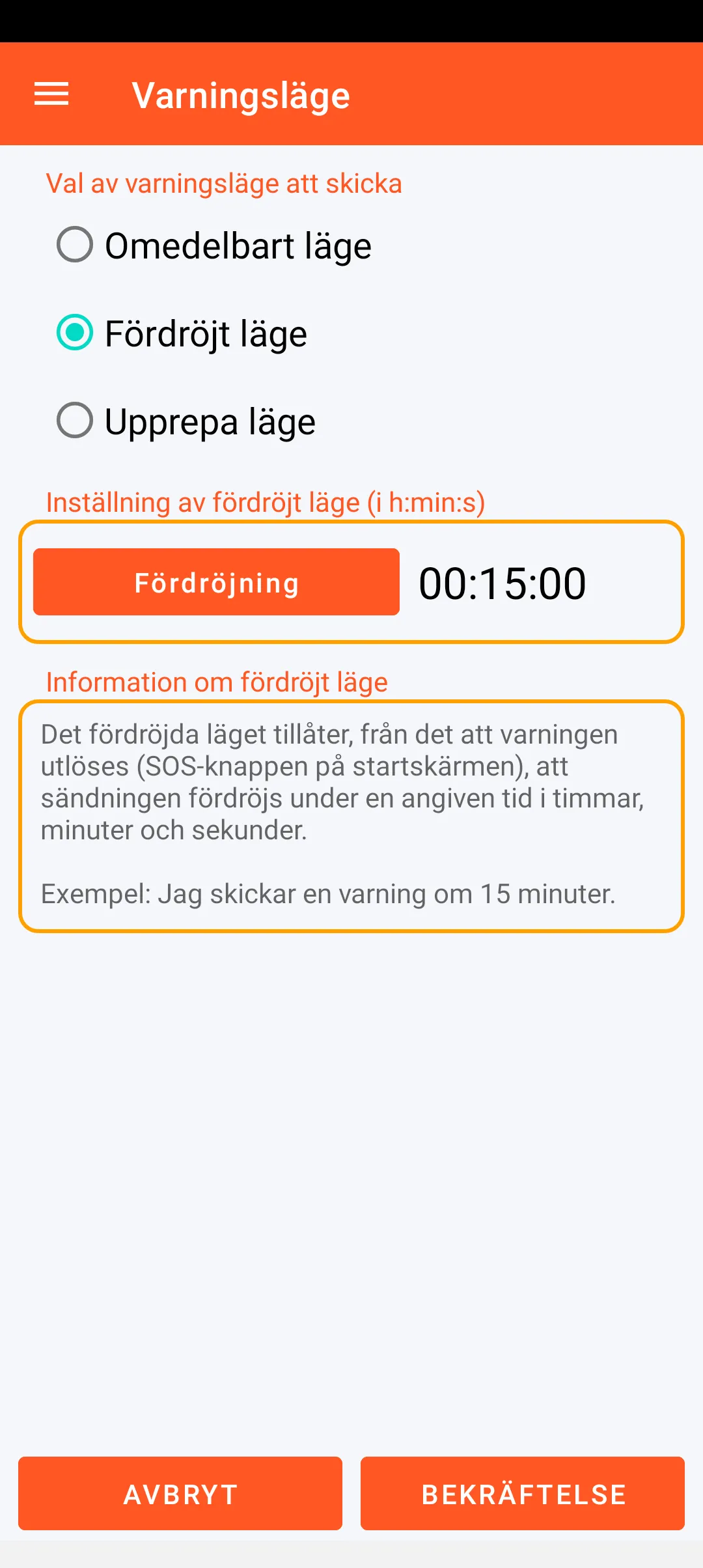Tap the Fördröjning button to set delay
This screenshot has height=1568, width=703.
(x=216, y=582)
